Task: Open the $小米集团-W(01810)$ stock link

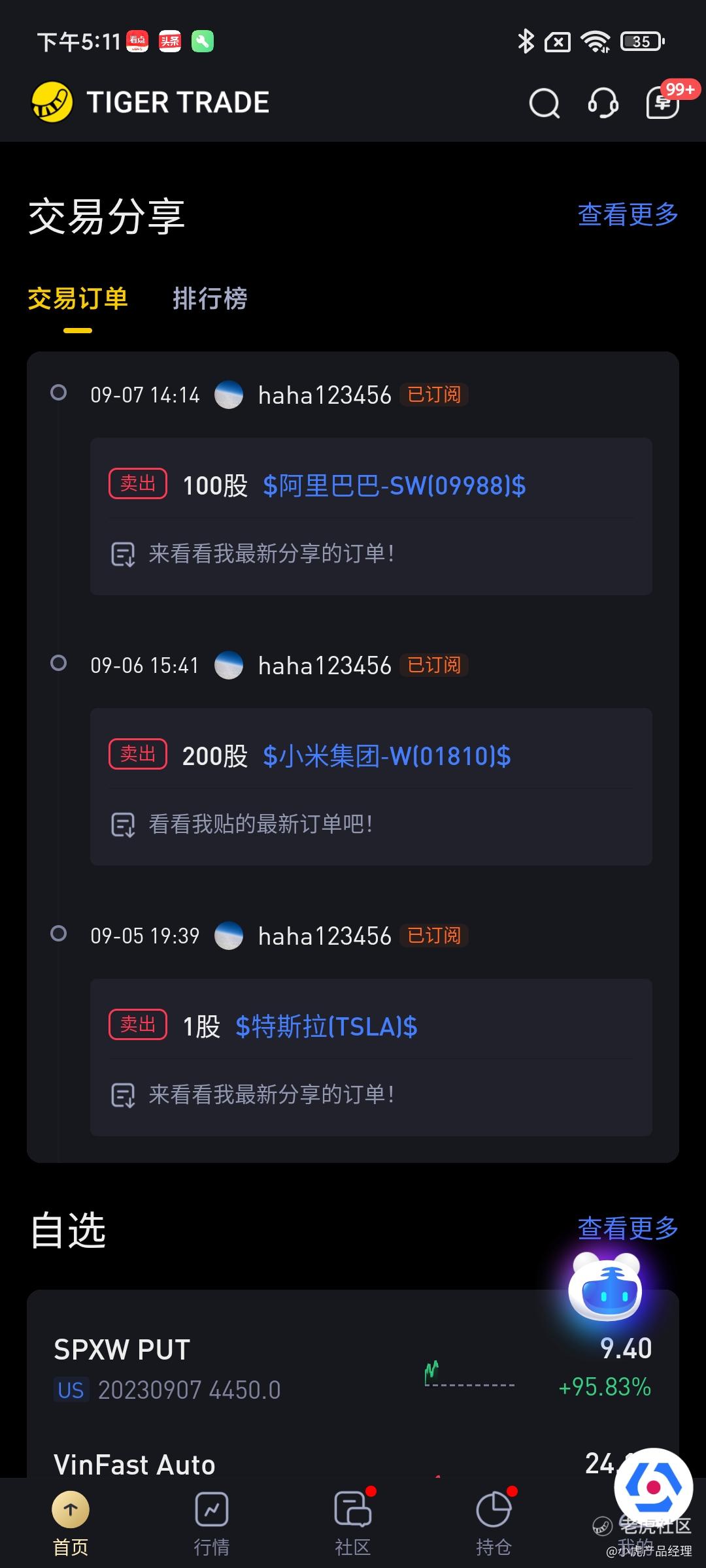Action: pyautogui.click(x=386, y=756)
